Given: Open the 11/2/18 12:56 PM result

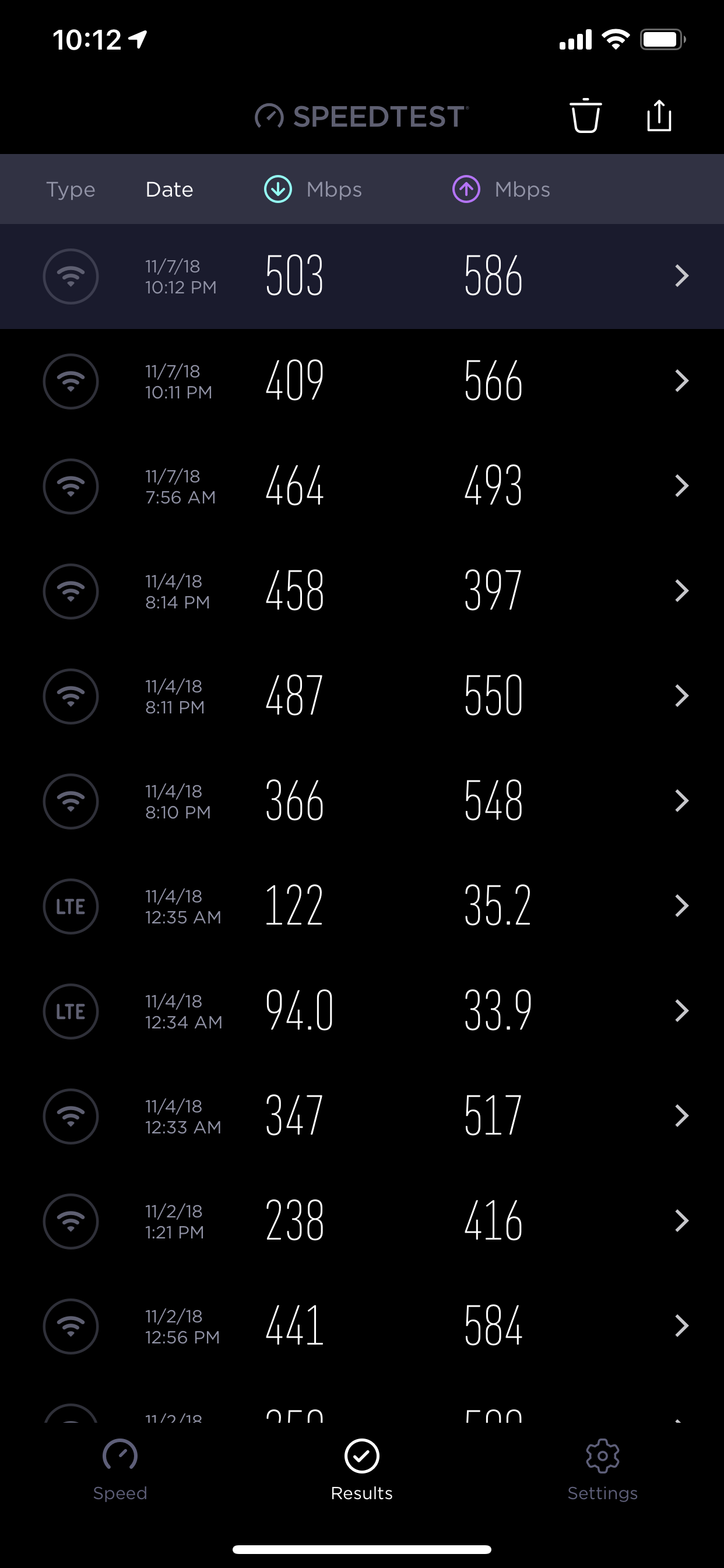Looking at the screenshot, I should pos(362,1326).
